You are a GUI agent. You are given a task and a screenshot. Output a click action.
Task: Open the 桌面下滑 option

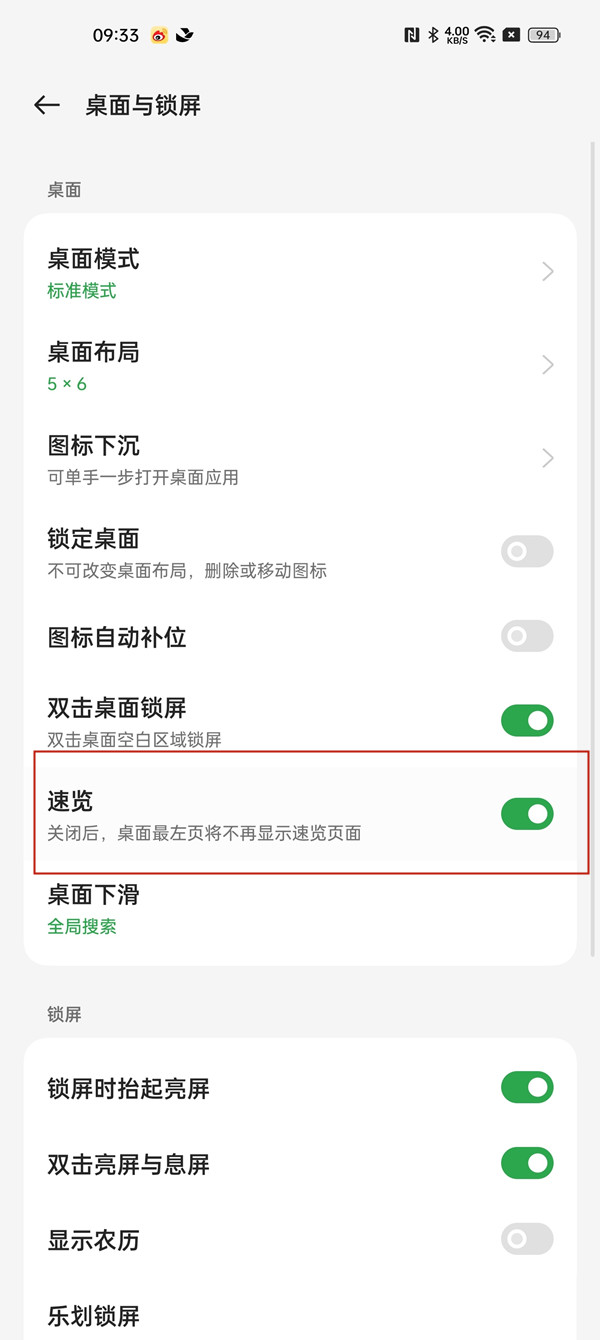click(x=300, y=908)
